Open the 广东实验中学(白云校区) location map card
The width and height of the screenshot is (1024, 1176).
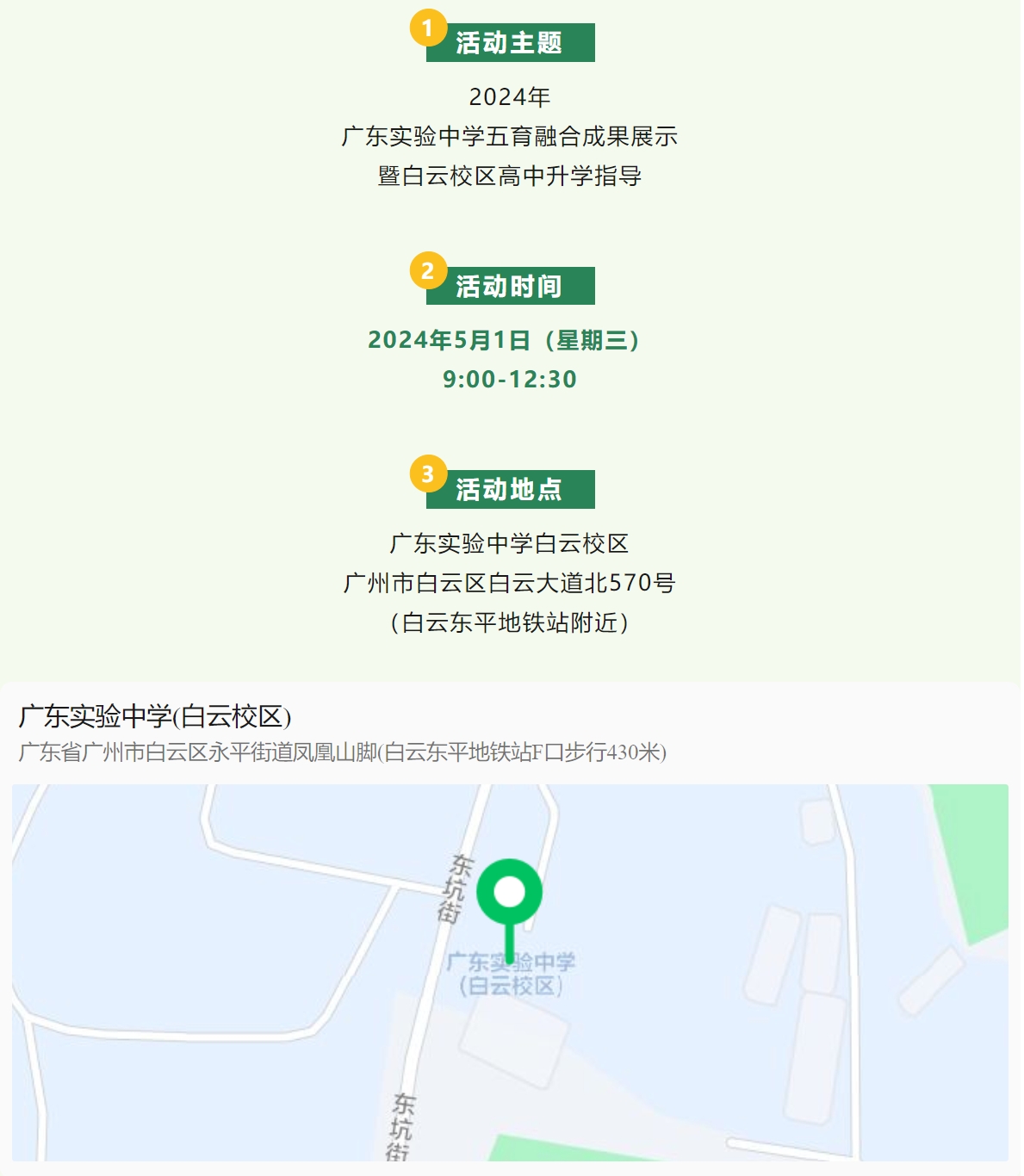point(155,716)
